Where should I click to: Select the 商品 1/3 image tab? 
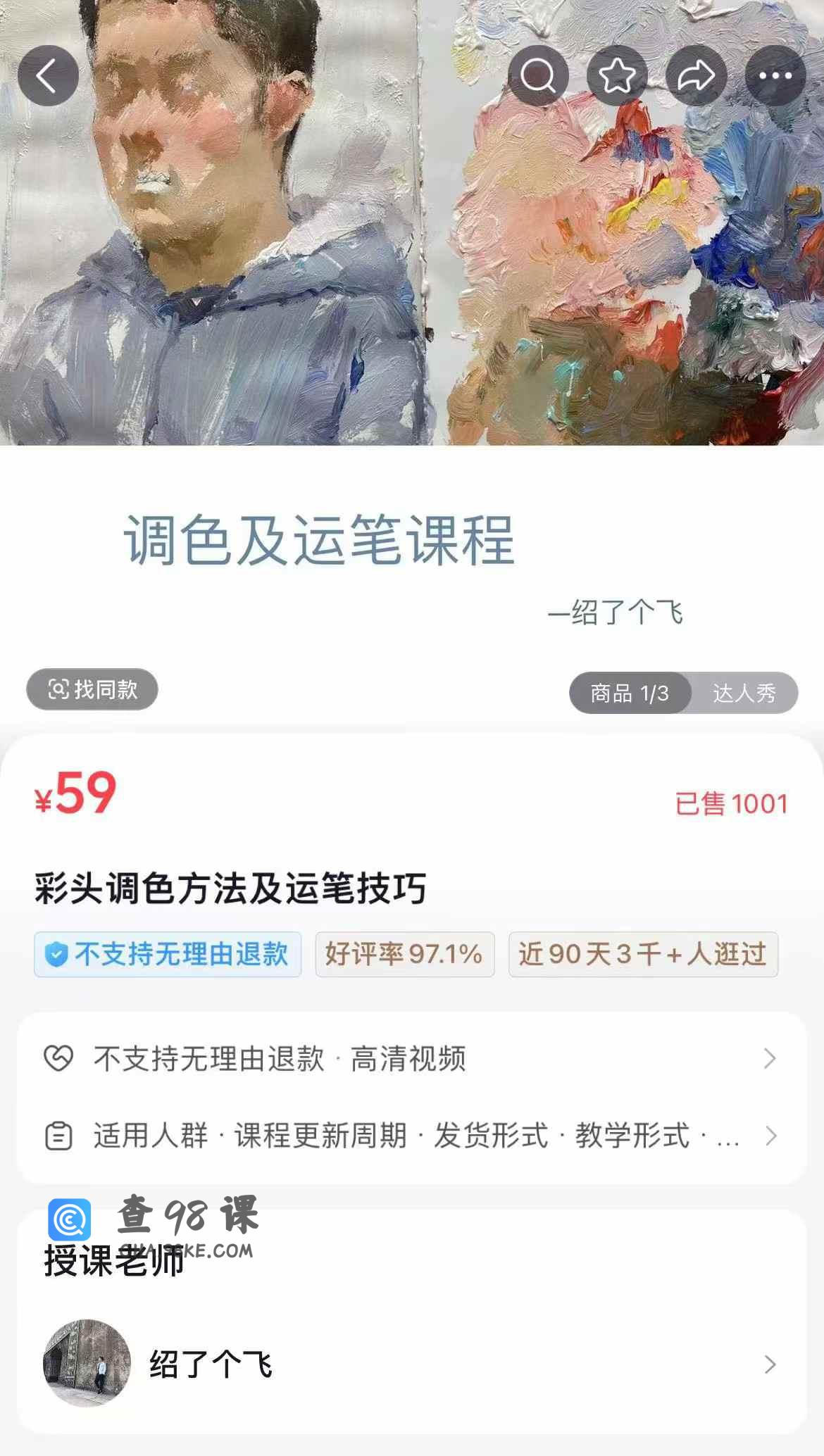(x=630, y=693)
